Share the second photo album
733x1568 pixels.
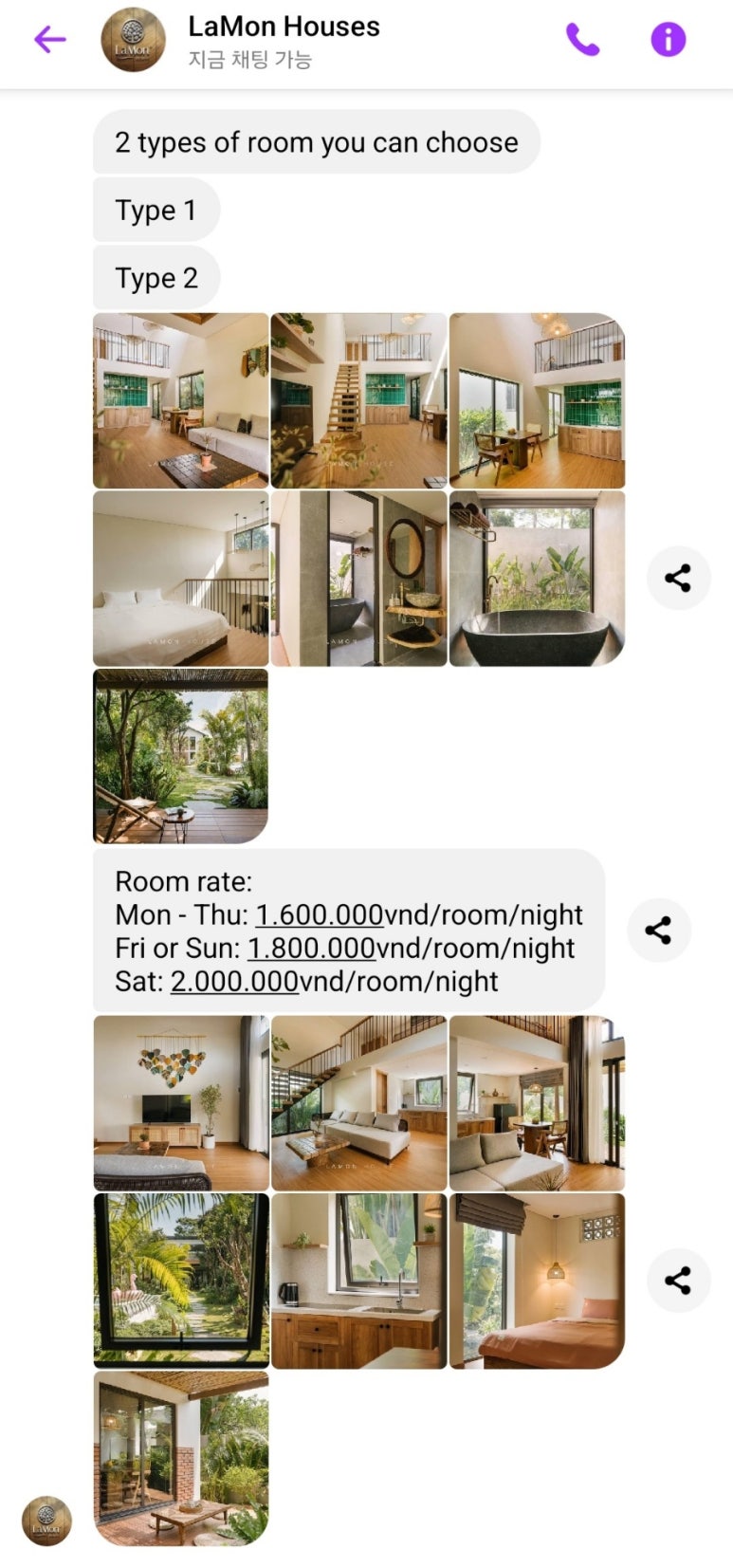click(678, 1281)
